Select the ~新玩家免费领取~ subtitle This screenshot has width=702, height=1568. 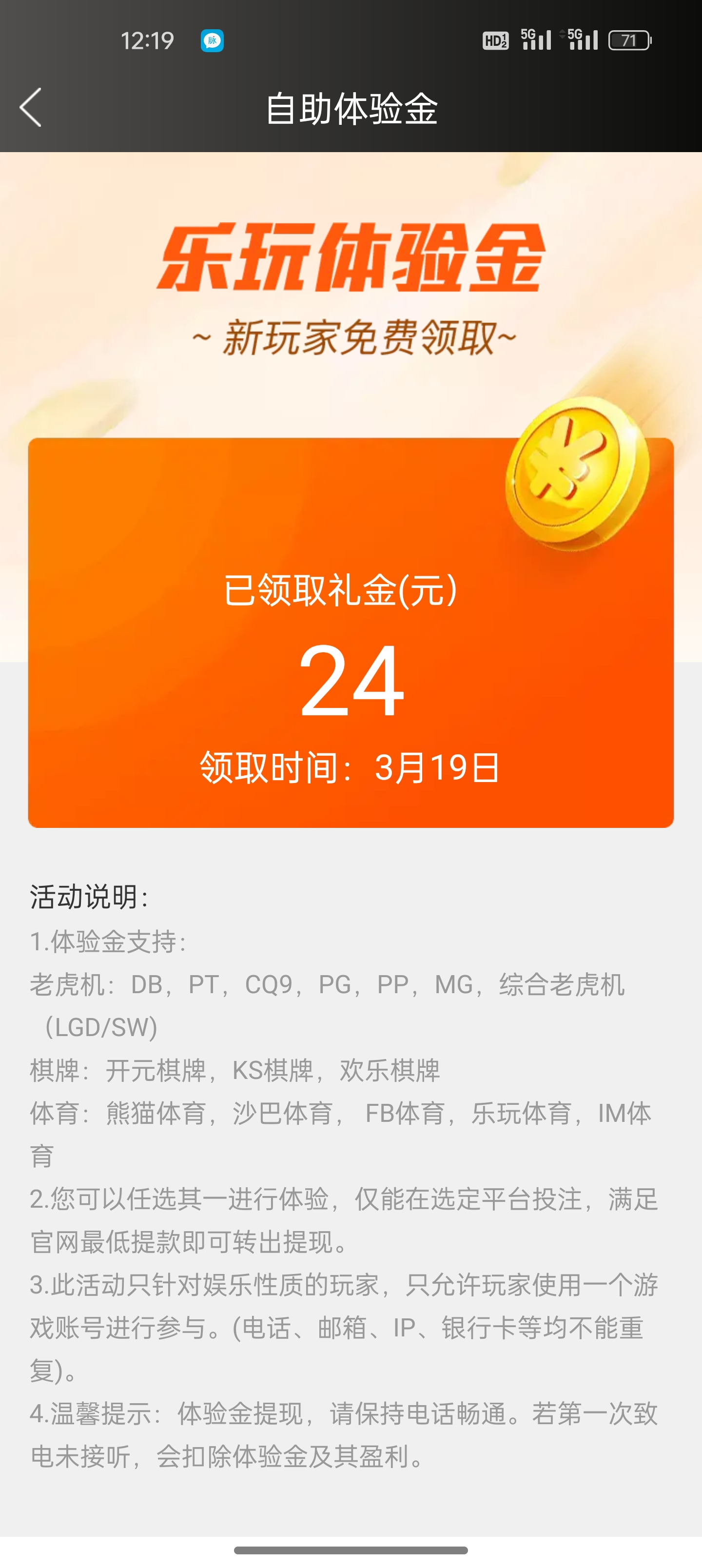click(351, 339)
